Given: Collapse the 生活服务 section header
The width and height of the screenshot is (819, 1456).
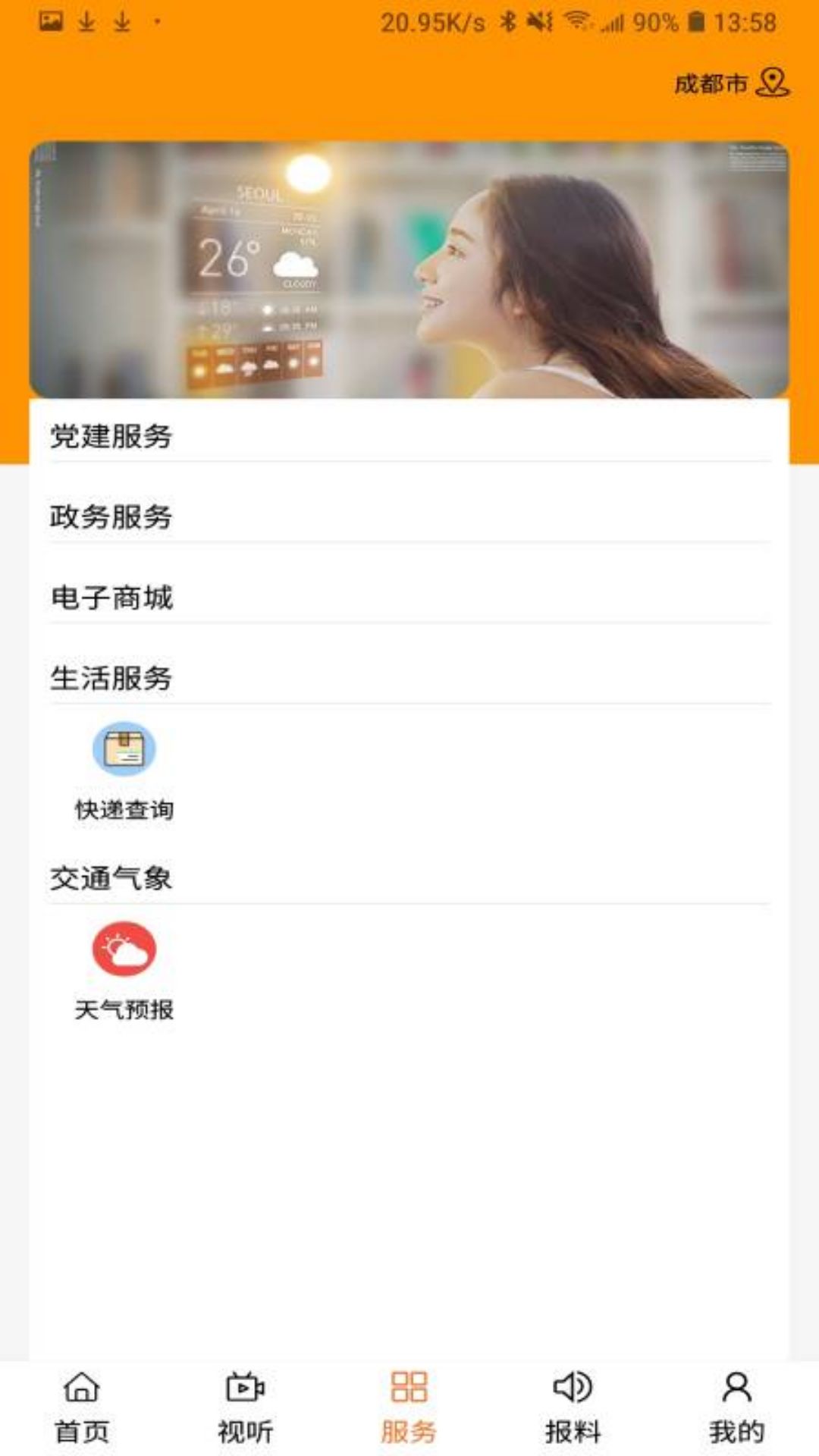Looking at the screenshot, I should pos(112,679).
